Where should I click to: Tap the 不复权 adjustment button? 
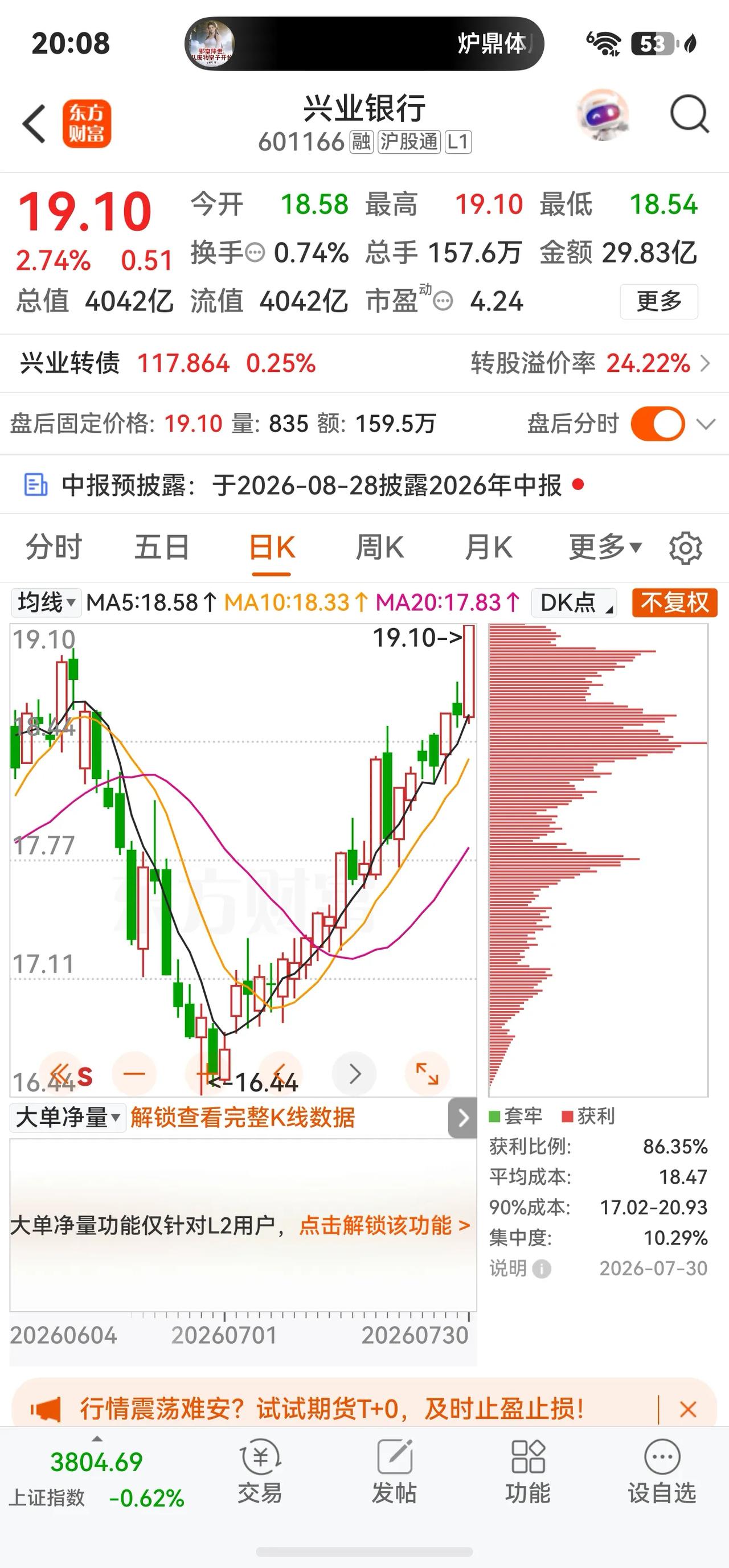tap(674, 602)
